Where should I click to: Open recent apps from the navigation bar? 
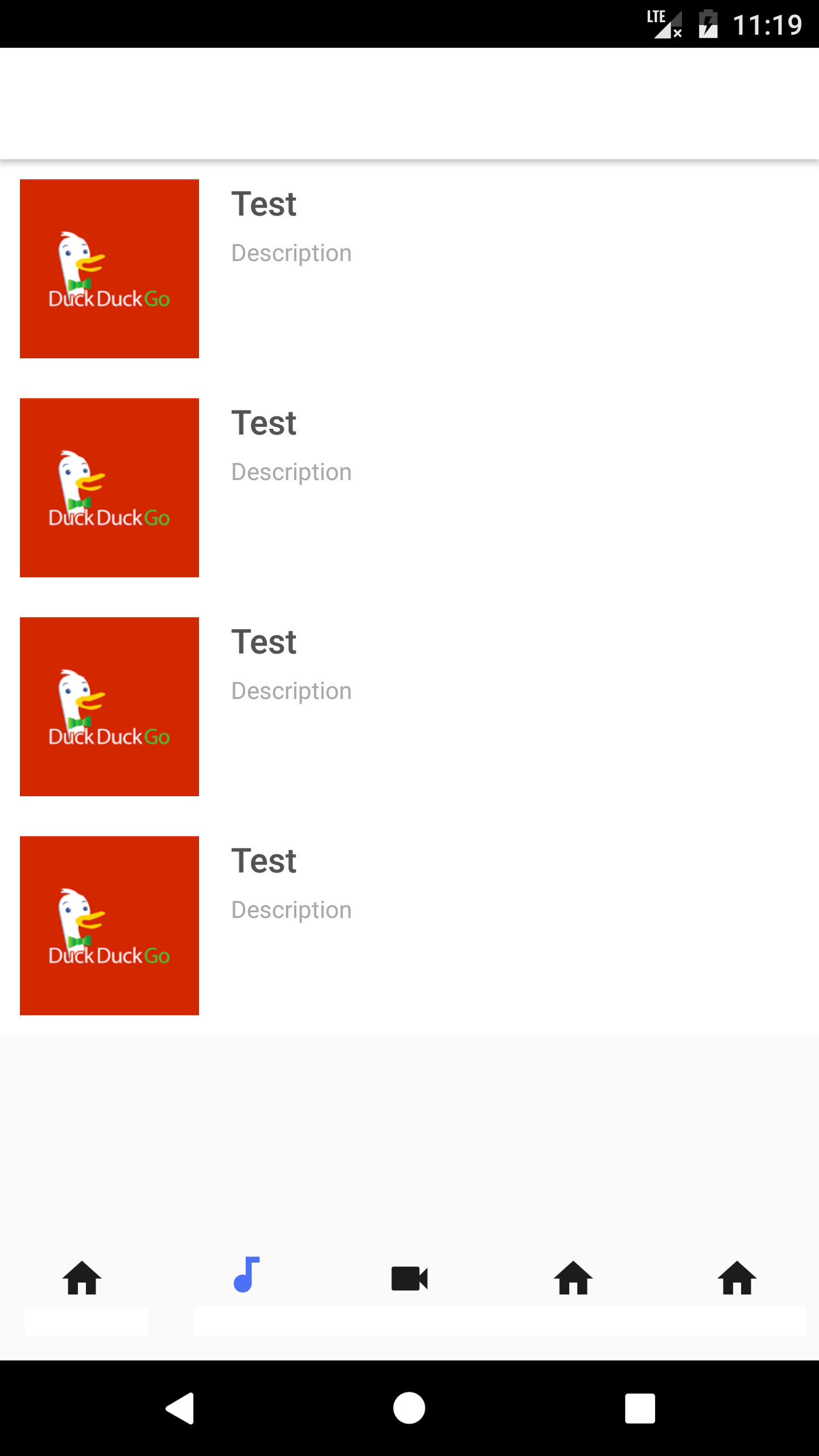pyautogui.click(x=640, y=1408)
